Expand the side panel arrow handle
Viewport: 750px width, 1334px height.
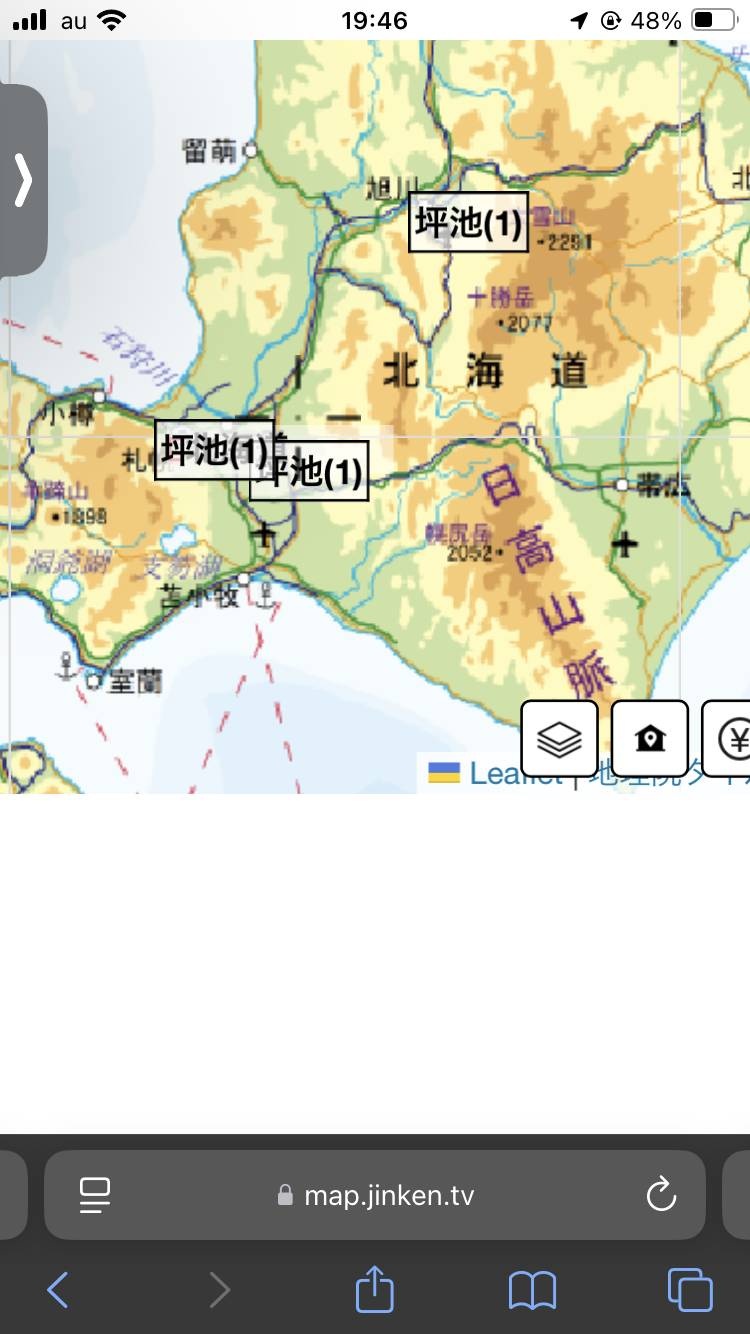tap(23, 180)
